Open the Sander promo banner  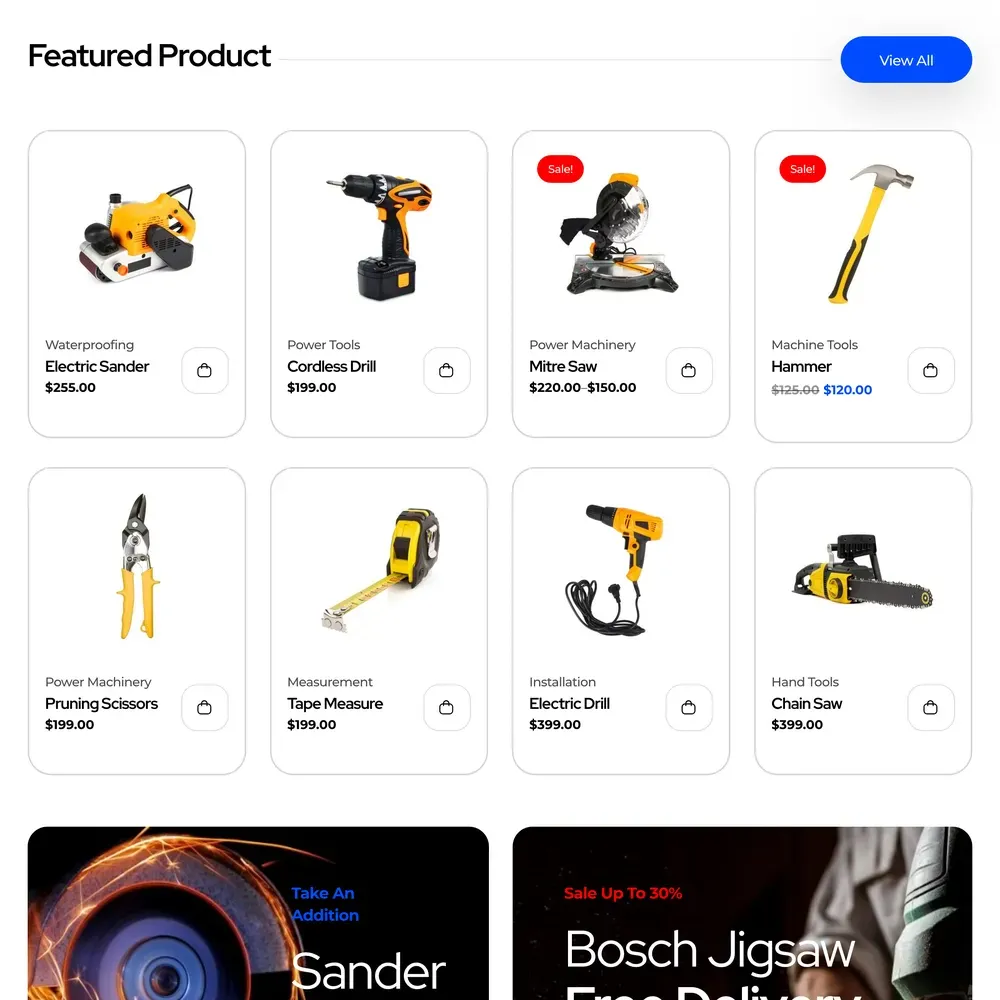pos(258,912)
